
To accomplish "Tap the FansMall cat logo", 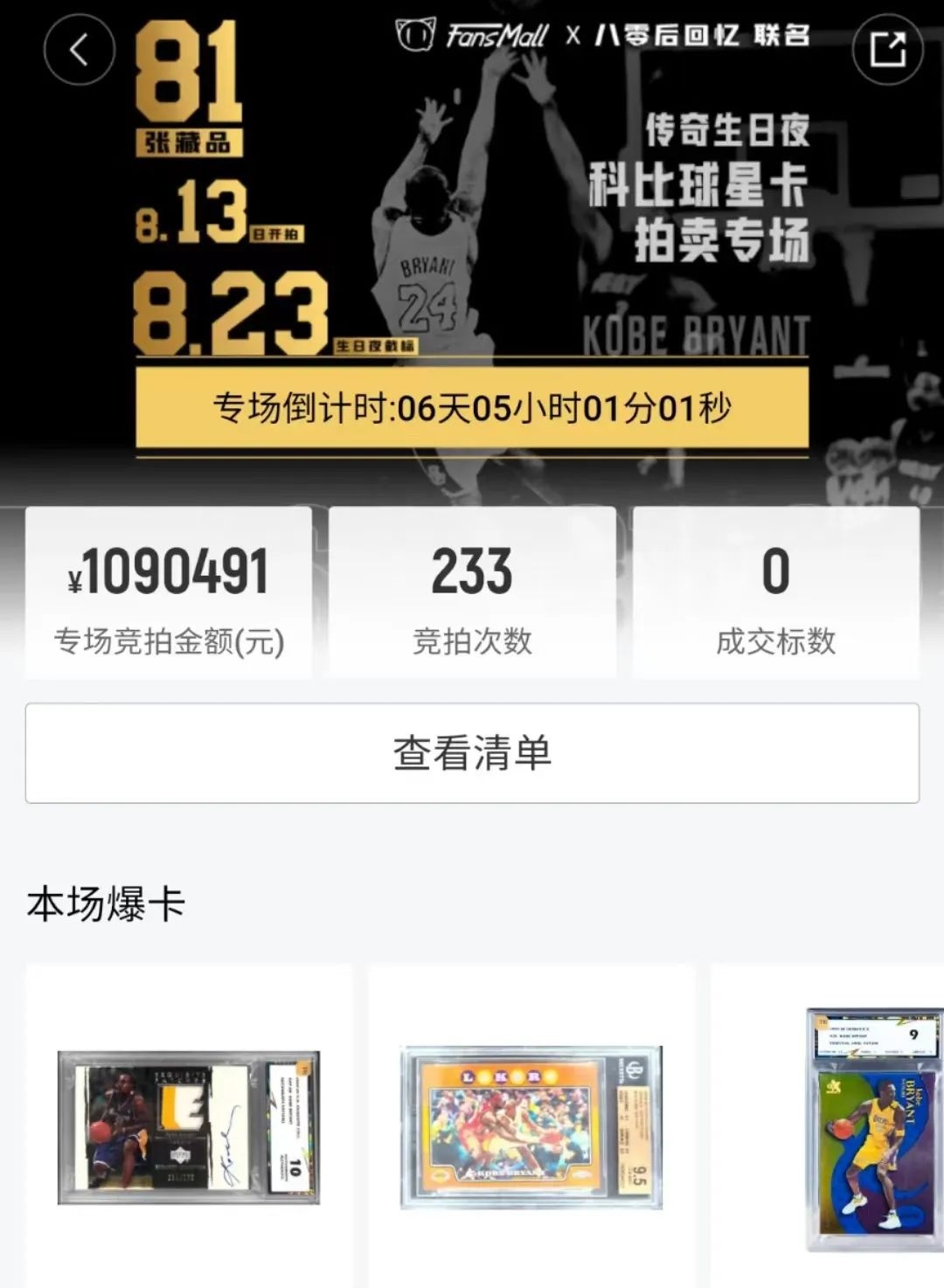I will [415, 38].
